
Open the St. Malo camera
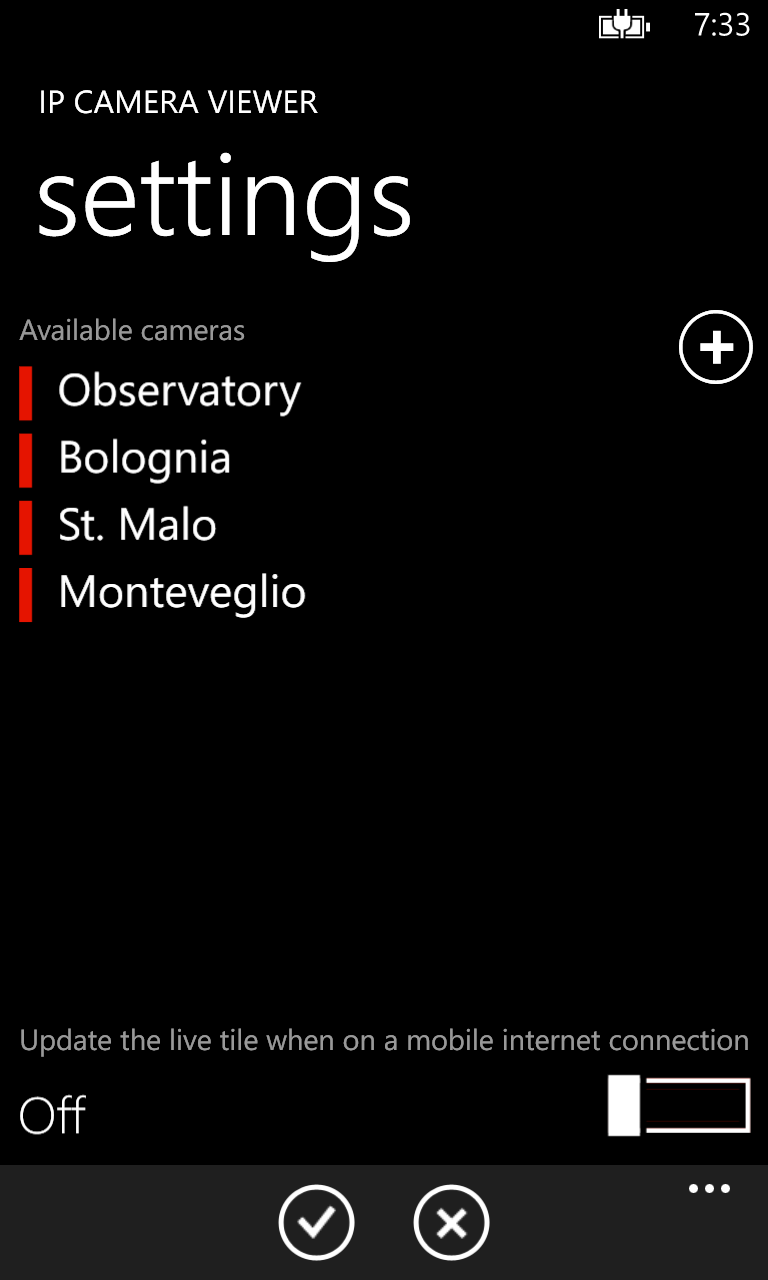[x=137, y=525]
